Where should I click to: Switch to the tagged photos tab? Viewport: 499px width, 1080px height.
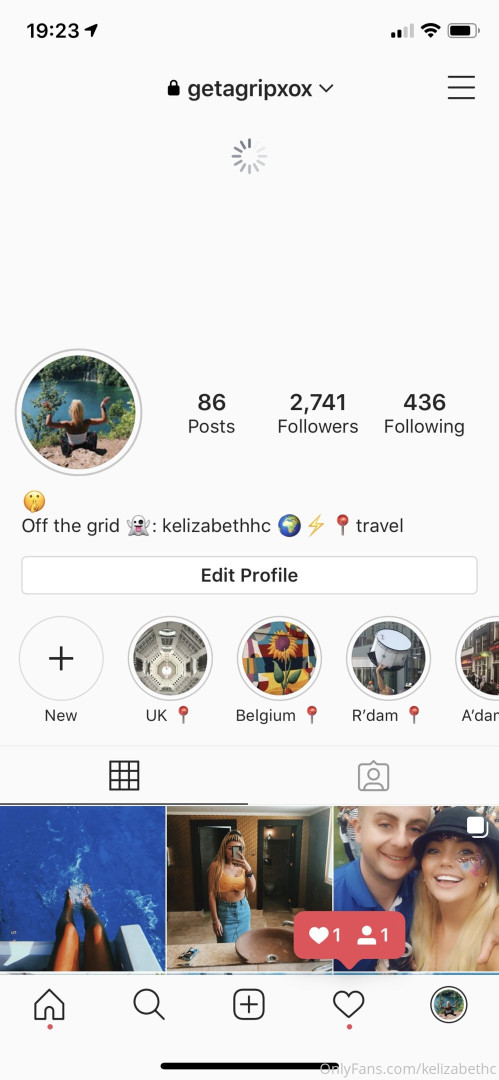[x=374, y=776]
